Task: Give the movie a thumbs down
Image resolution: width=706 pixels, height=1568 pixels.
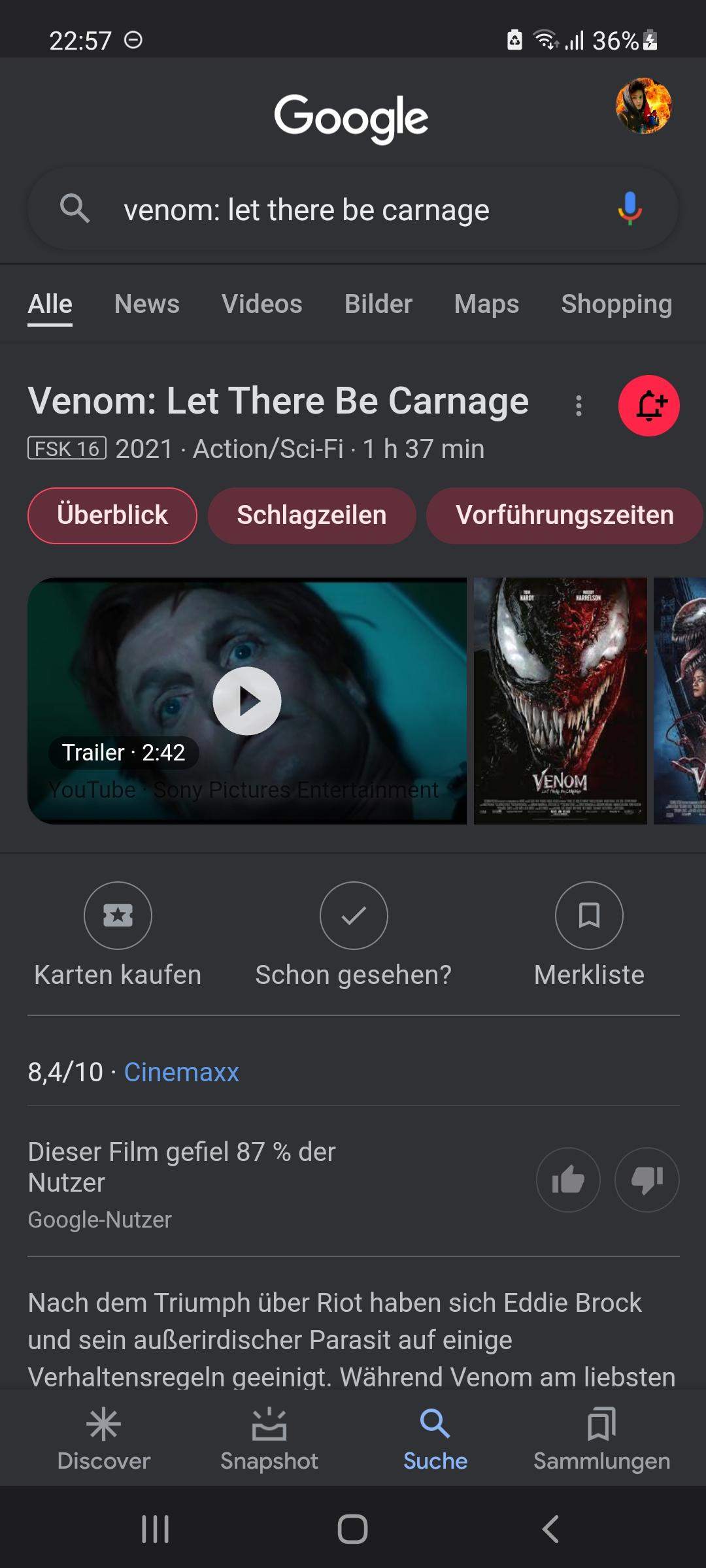Action: [x=647, y=1179]
